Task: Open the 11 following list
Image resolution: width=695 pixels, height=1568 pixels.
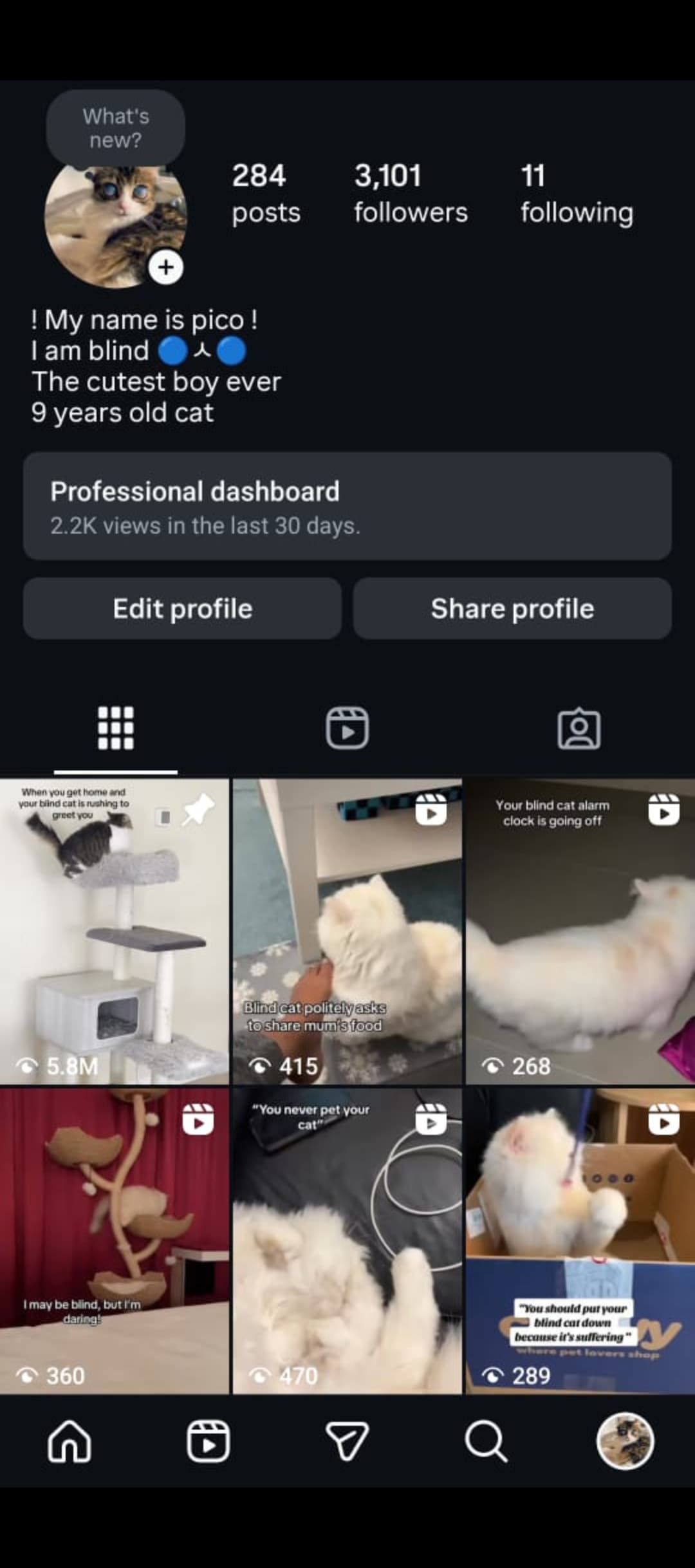Action: 576,193
